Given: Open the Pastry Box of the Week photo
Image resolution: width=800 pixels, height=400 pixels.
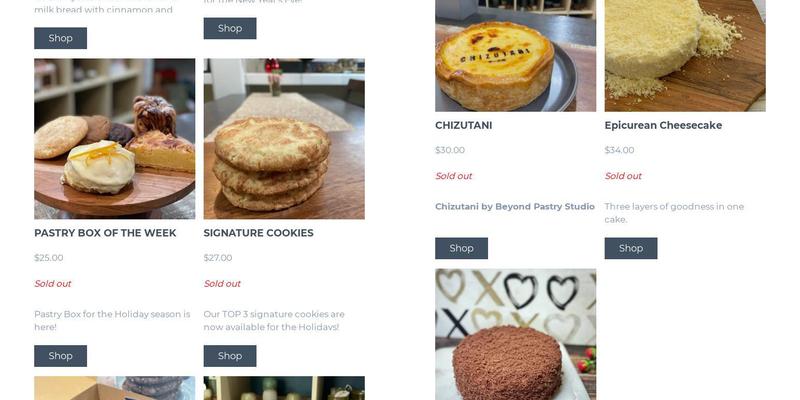Looking at the screenshot, I should point(114,139).
